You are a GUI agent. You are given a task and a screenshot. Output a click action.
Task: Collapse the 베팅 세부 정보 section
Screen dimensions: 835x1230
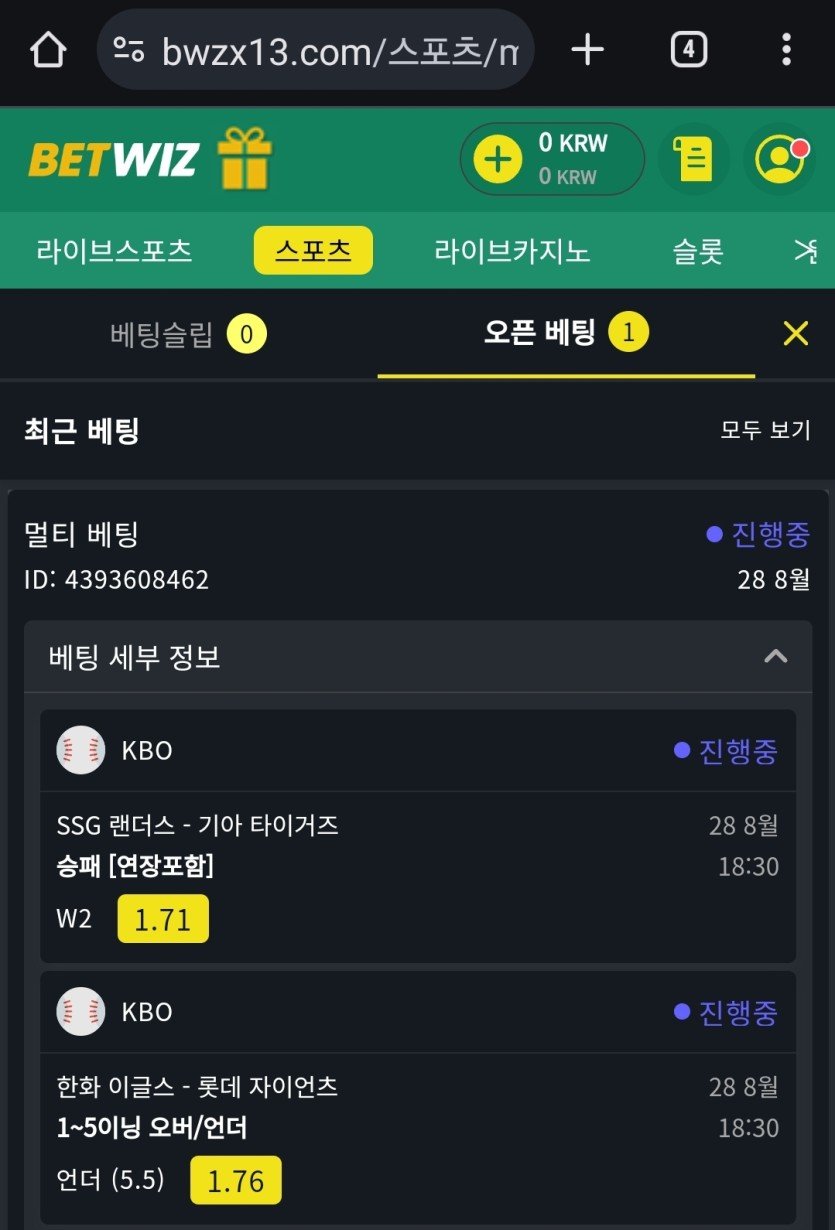point(775,657)
